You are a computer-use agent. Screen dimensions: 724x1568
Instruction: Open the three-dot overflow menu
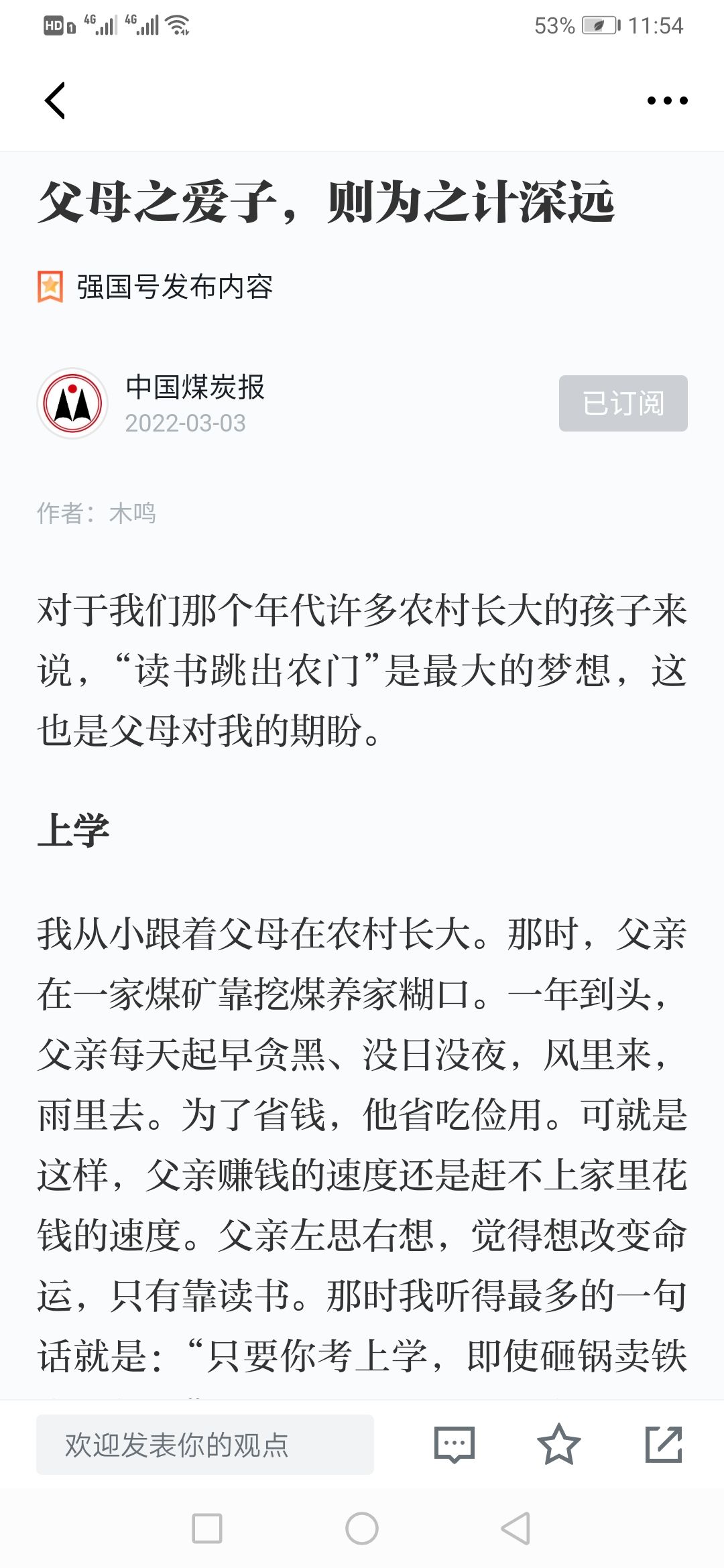pos(667,101)
